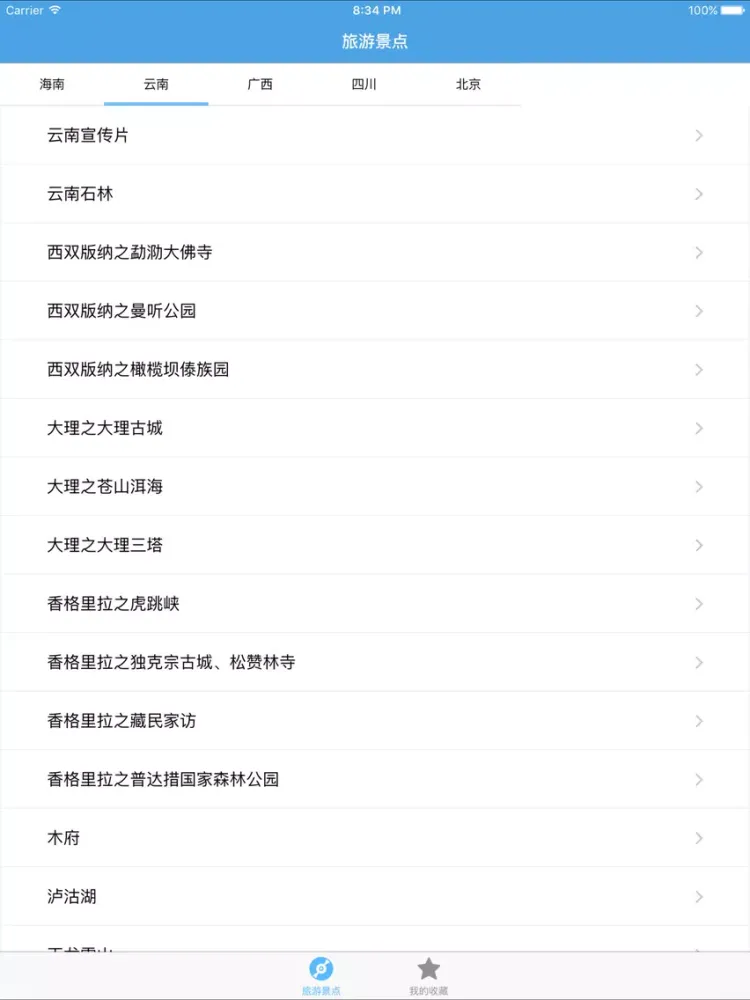Open 香格里拉之虎跳峡
The height and width of the screenshot is (1000, 750).
pos(375,604)
